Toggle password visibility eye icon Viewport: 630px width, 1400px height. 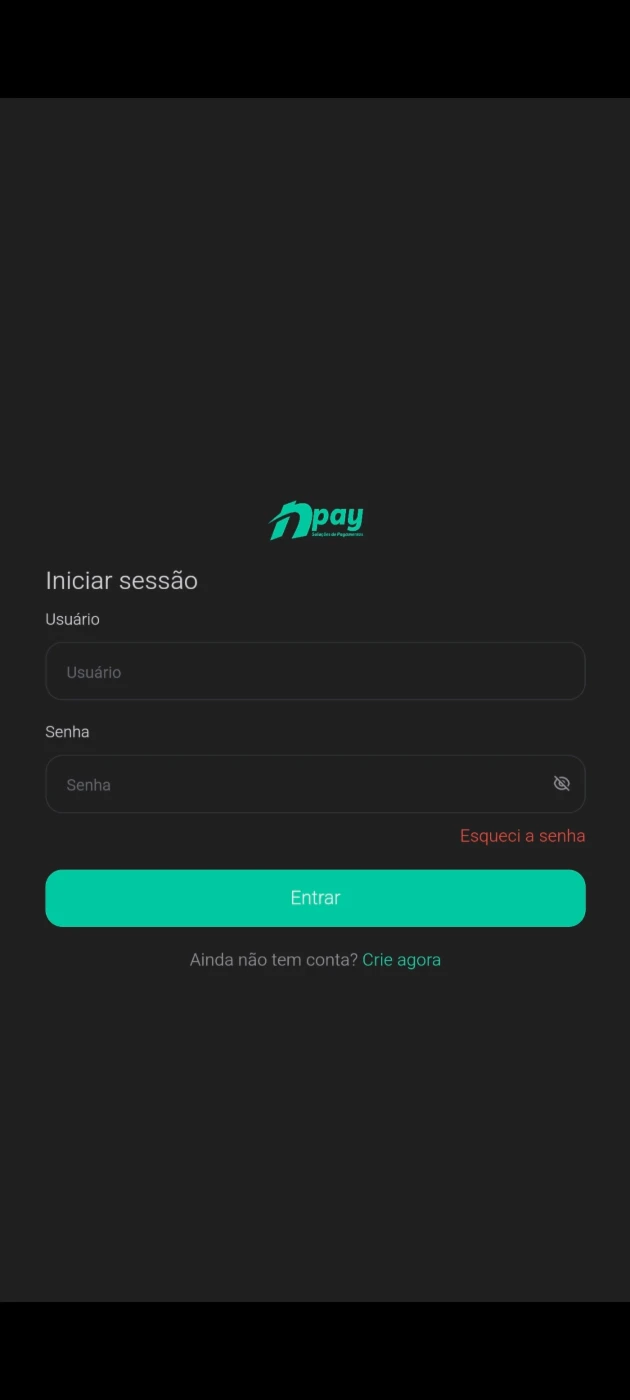562,783
